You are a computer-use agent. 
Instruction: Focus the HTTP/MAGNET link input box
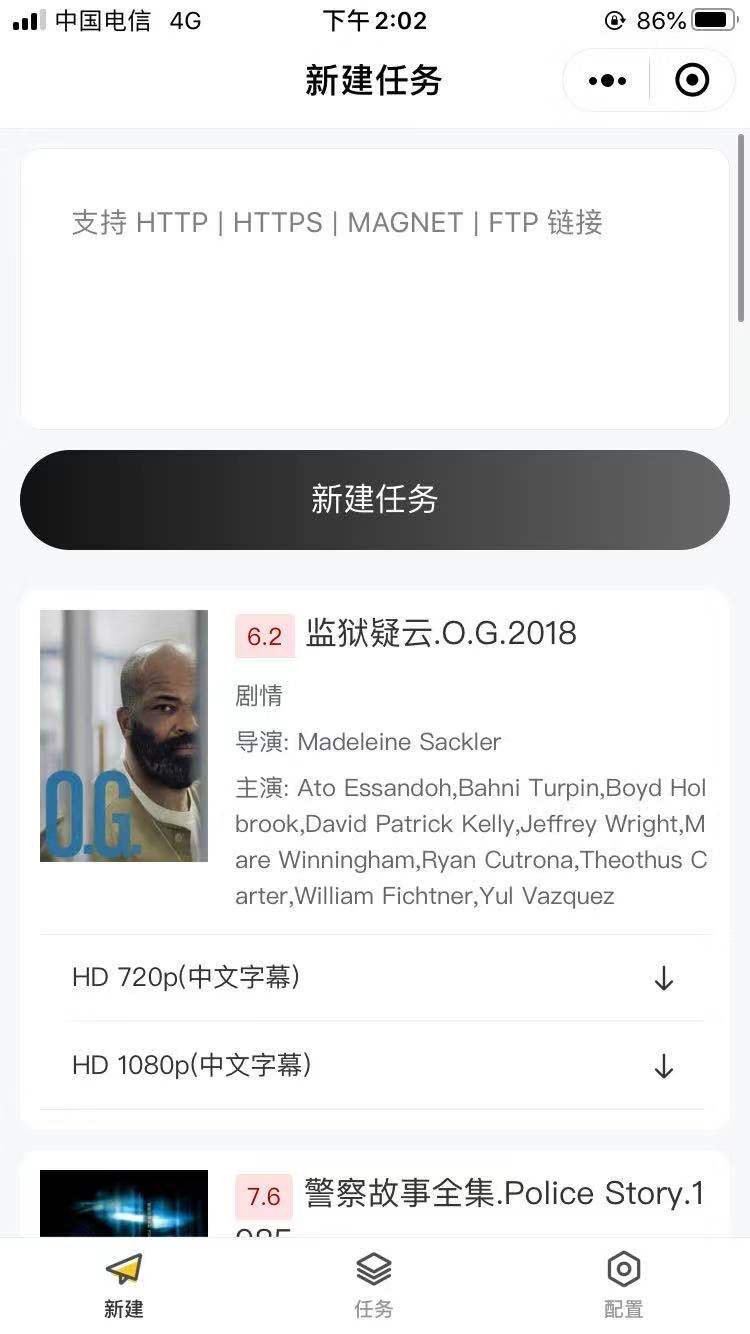(x=374, y=289)
